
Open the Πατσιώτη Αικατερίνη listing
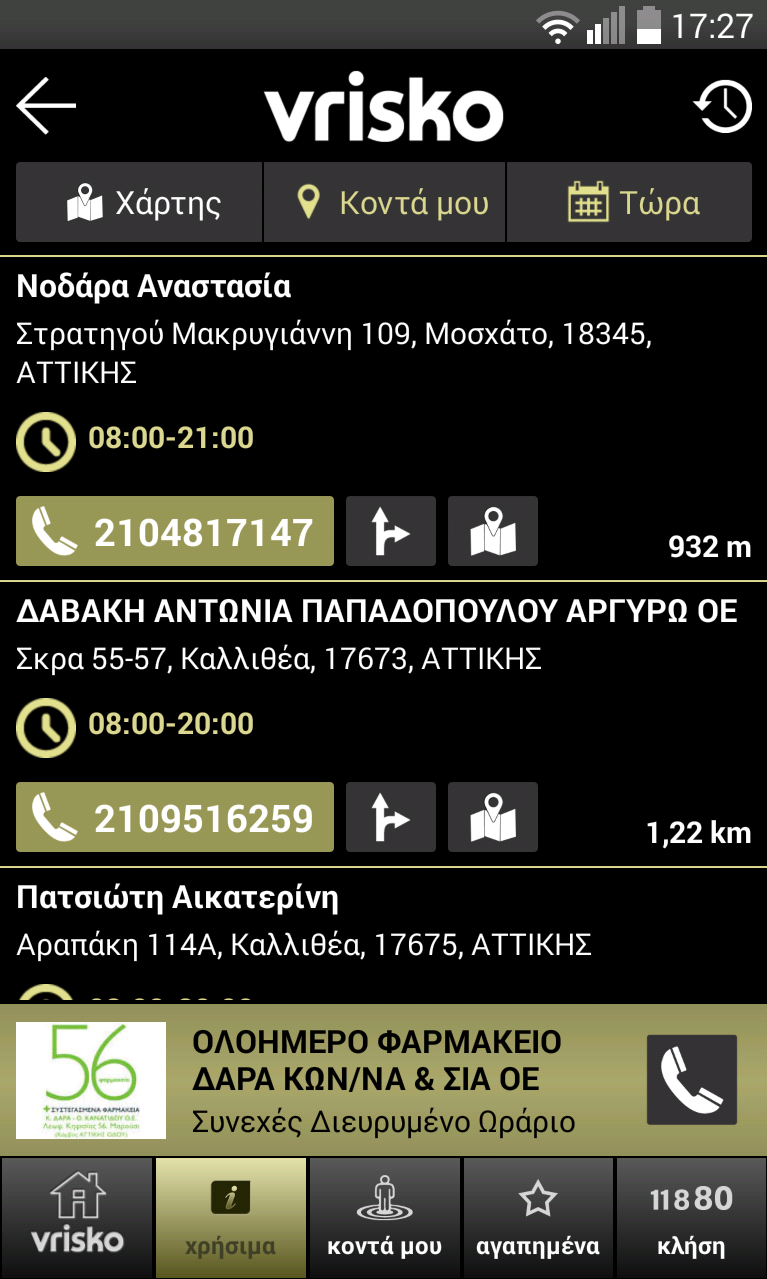[x=300, y=920]
